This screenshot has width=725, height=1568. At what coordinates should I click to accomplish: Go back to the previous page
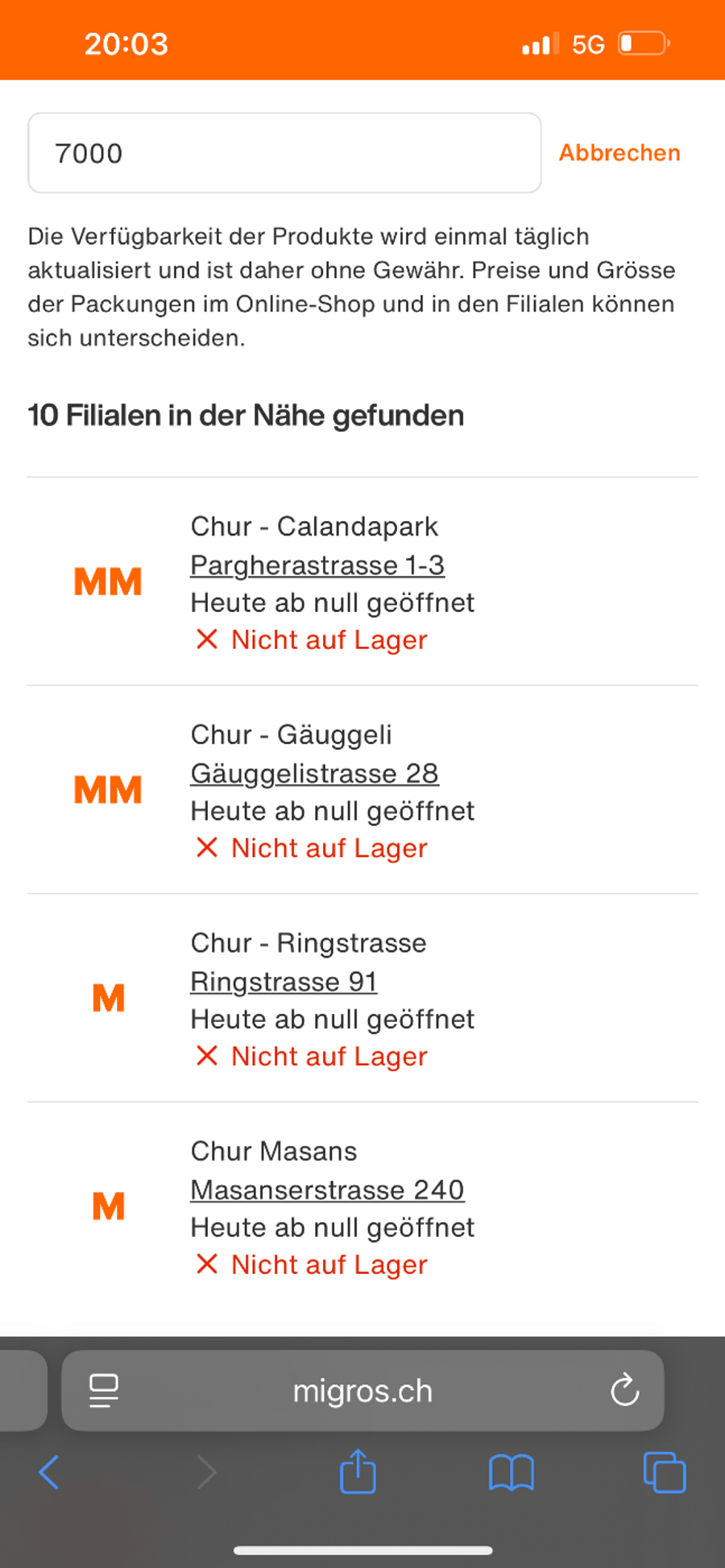(x=50, y=1473)
